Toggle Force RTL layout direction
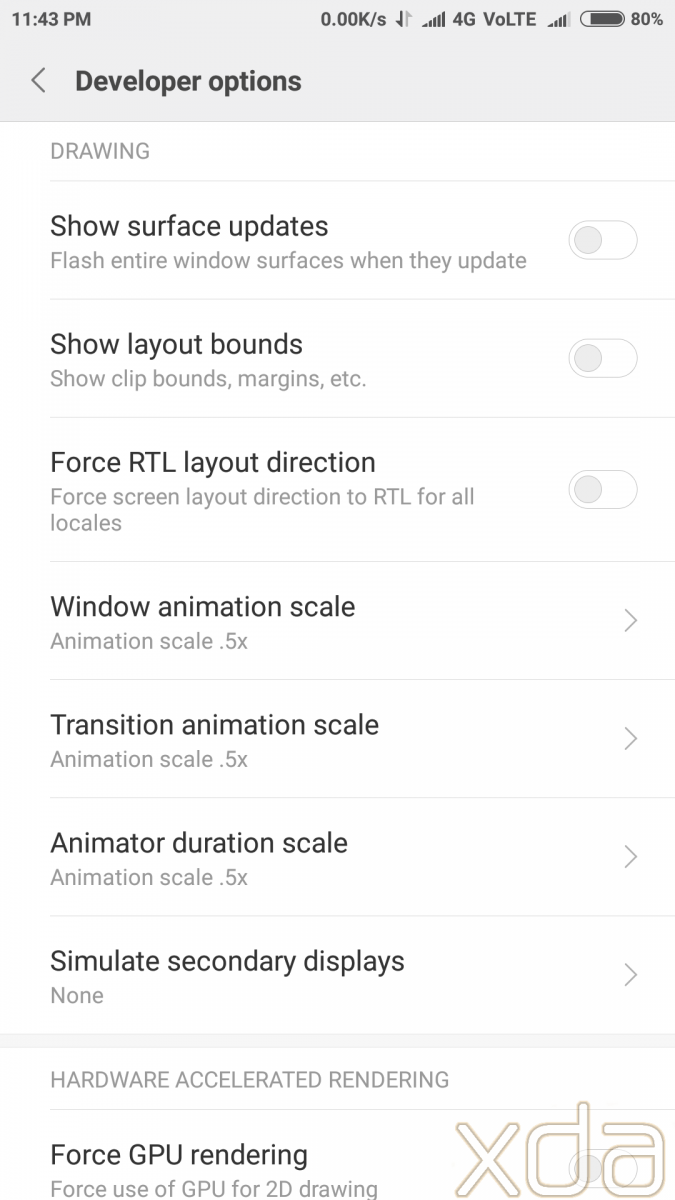Screen dimensions: 675x1200 [x=602, y=490]
